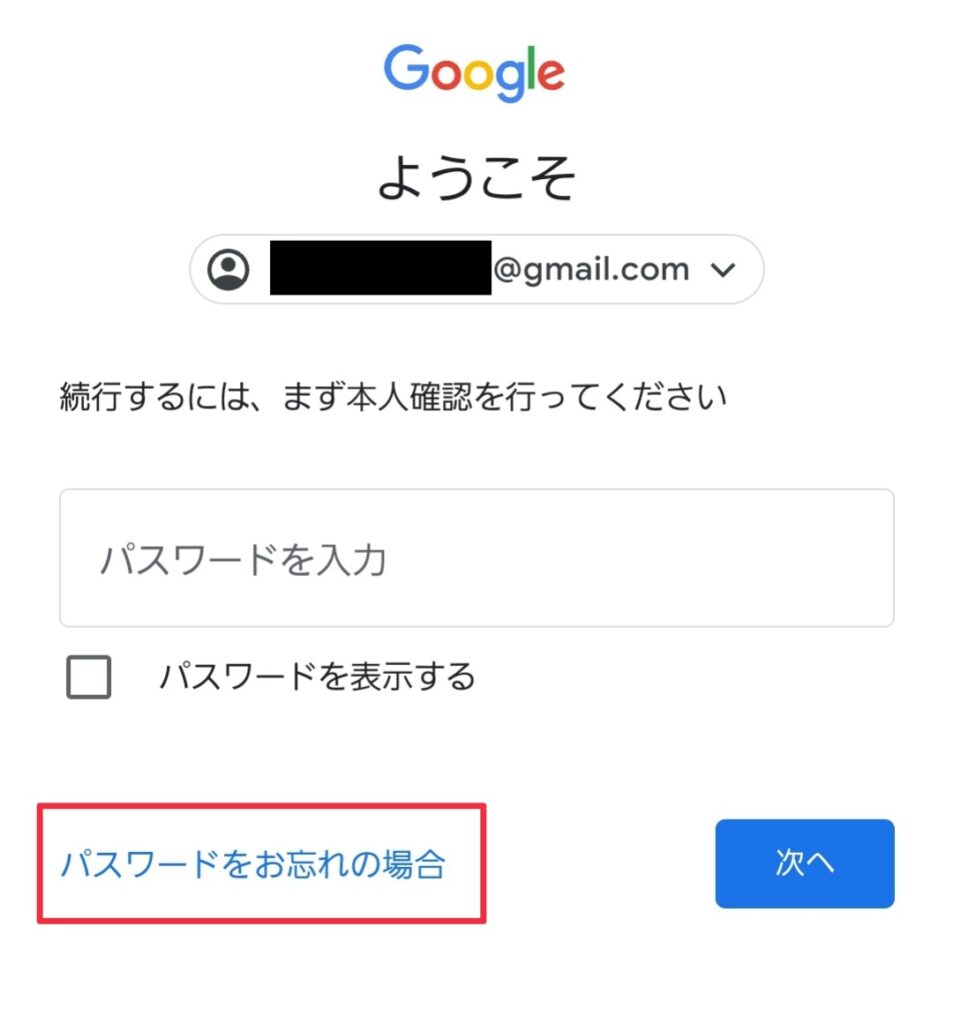Focus the パスワードを入力 password field

pos(476,558)
